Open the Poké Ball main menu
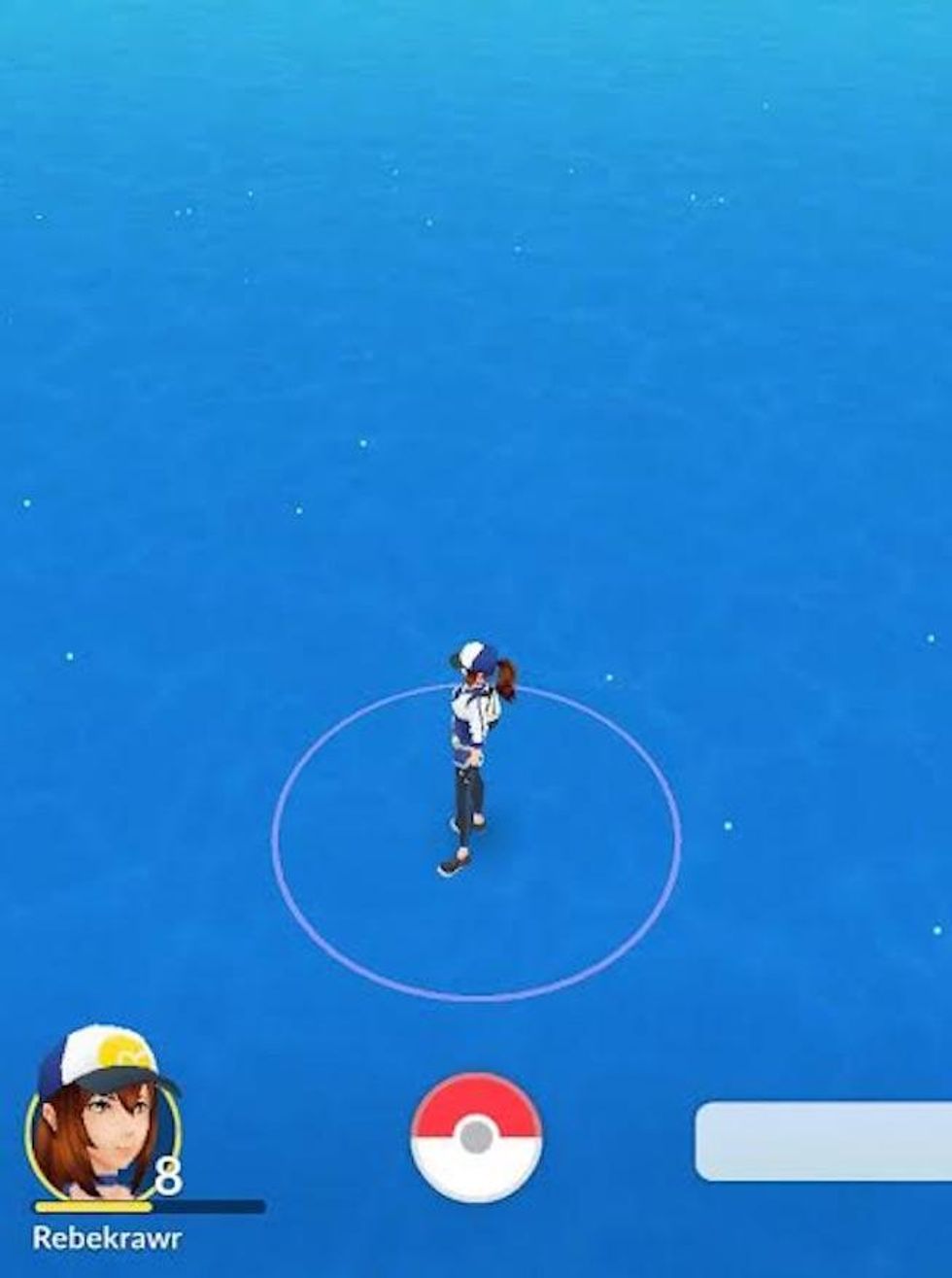Image resolution: width=952 pixels, height=1278 pixels. click(x=476, y=1138)
